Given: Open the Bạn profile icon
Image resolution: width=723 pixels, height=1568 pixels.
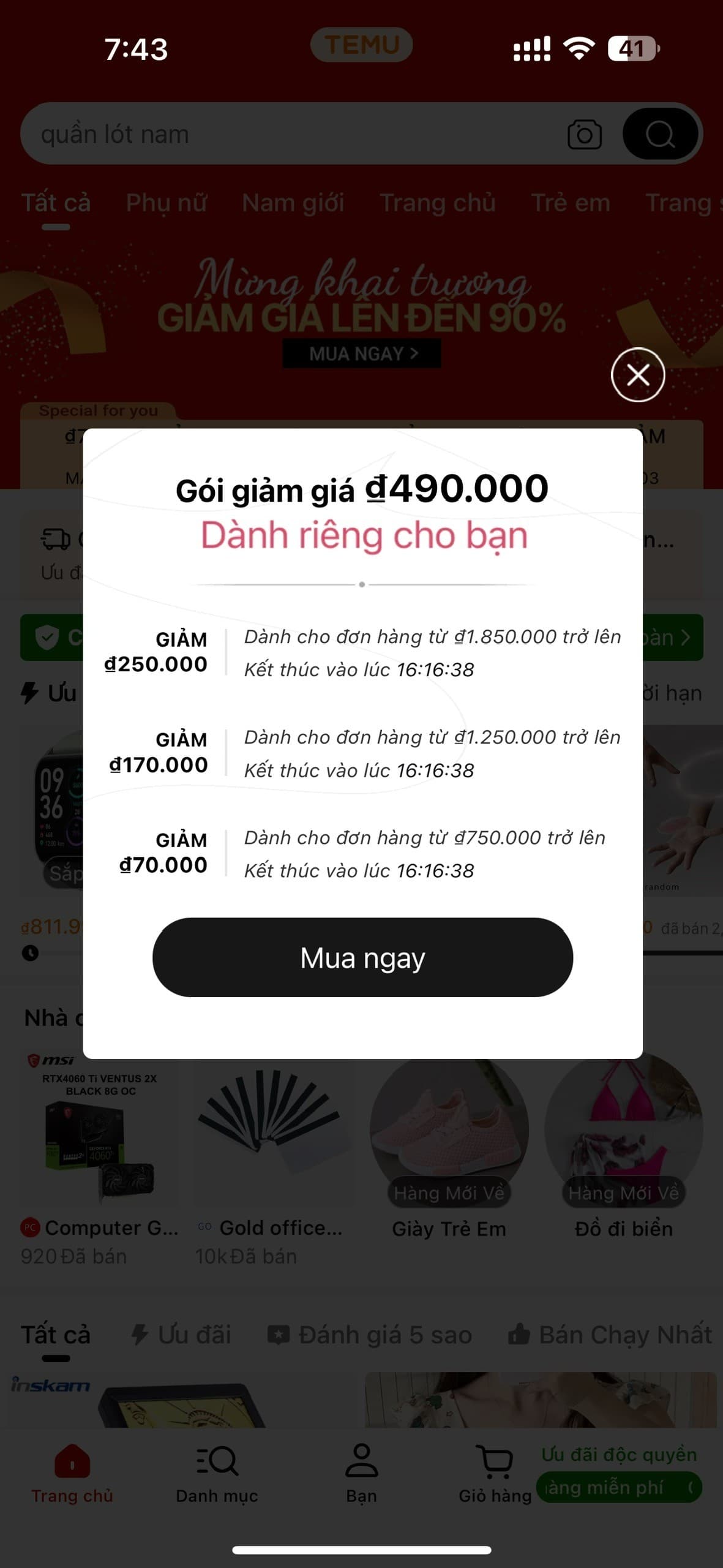Looking at the screenshot, I should (362, 1465).
